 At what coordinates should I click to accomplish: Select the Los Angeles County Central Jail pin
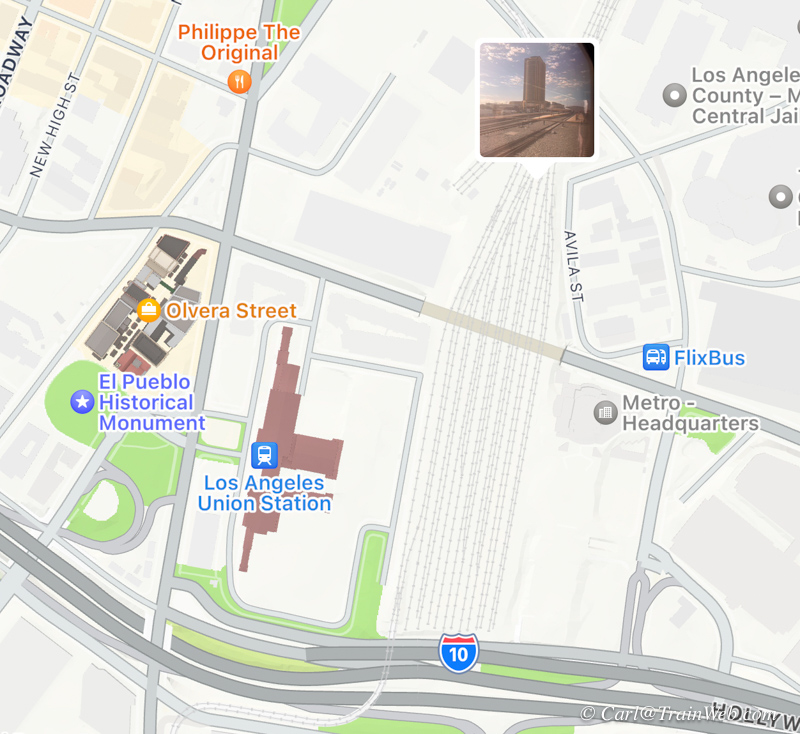tap(676, 96)
